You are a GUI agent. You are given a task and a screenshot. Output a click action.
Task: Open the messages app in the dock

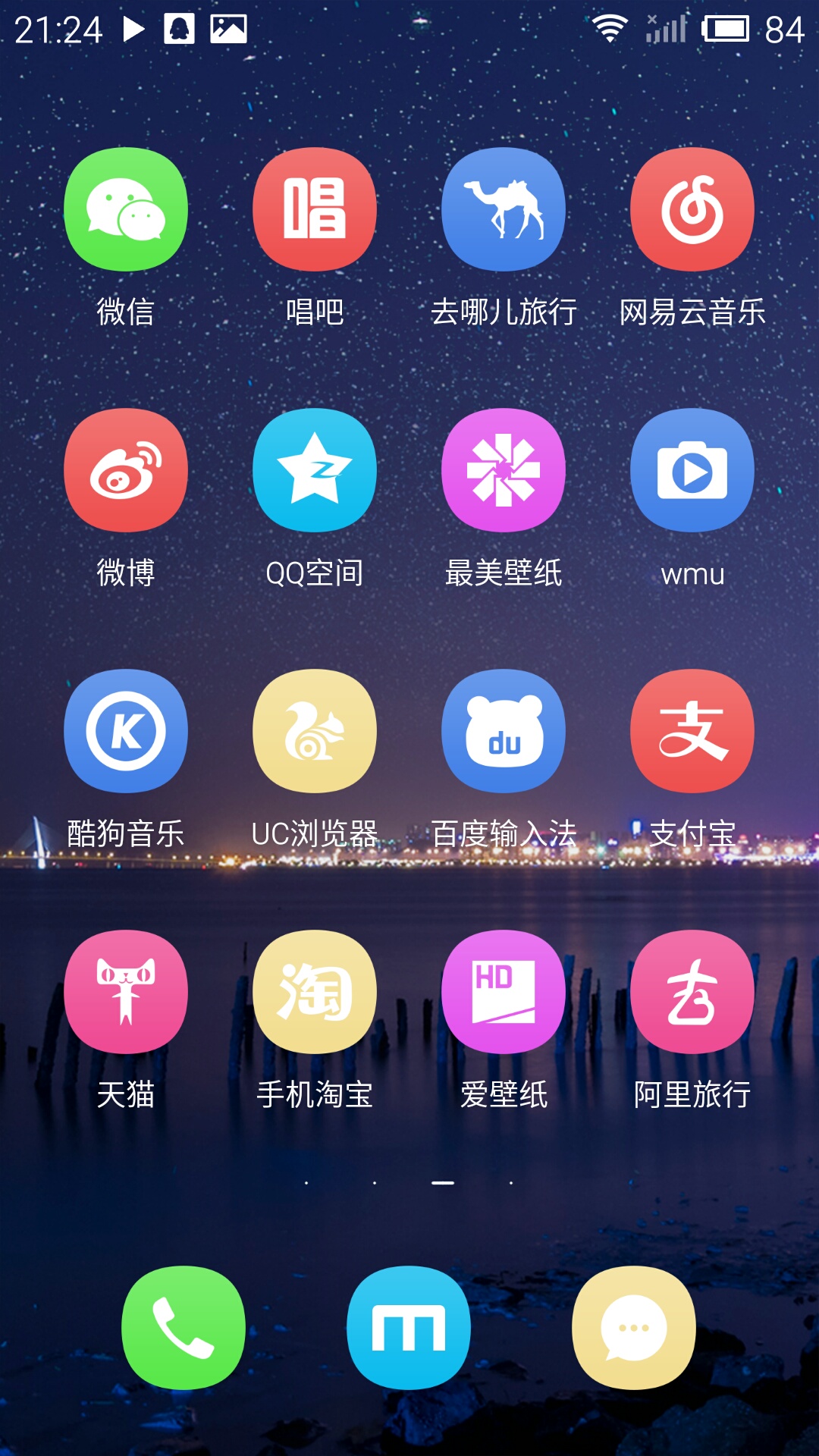click(634, 1328)
